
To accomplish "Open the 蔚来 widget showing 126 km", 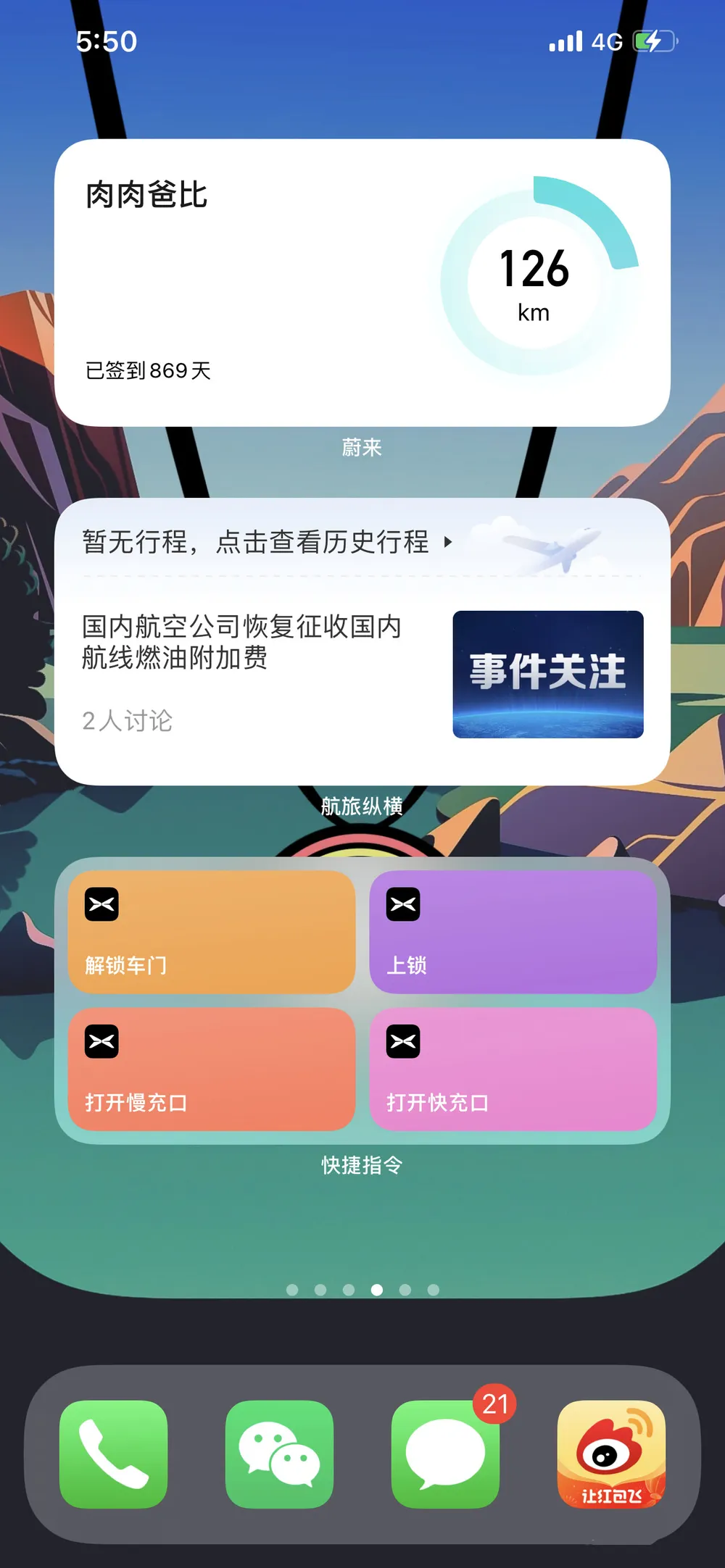I will pos(362,283).
